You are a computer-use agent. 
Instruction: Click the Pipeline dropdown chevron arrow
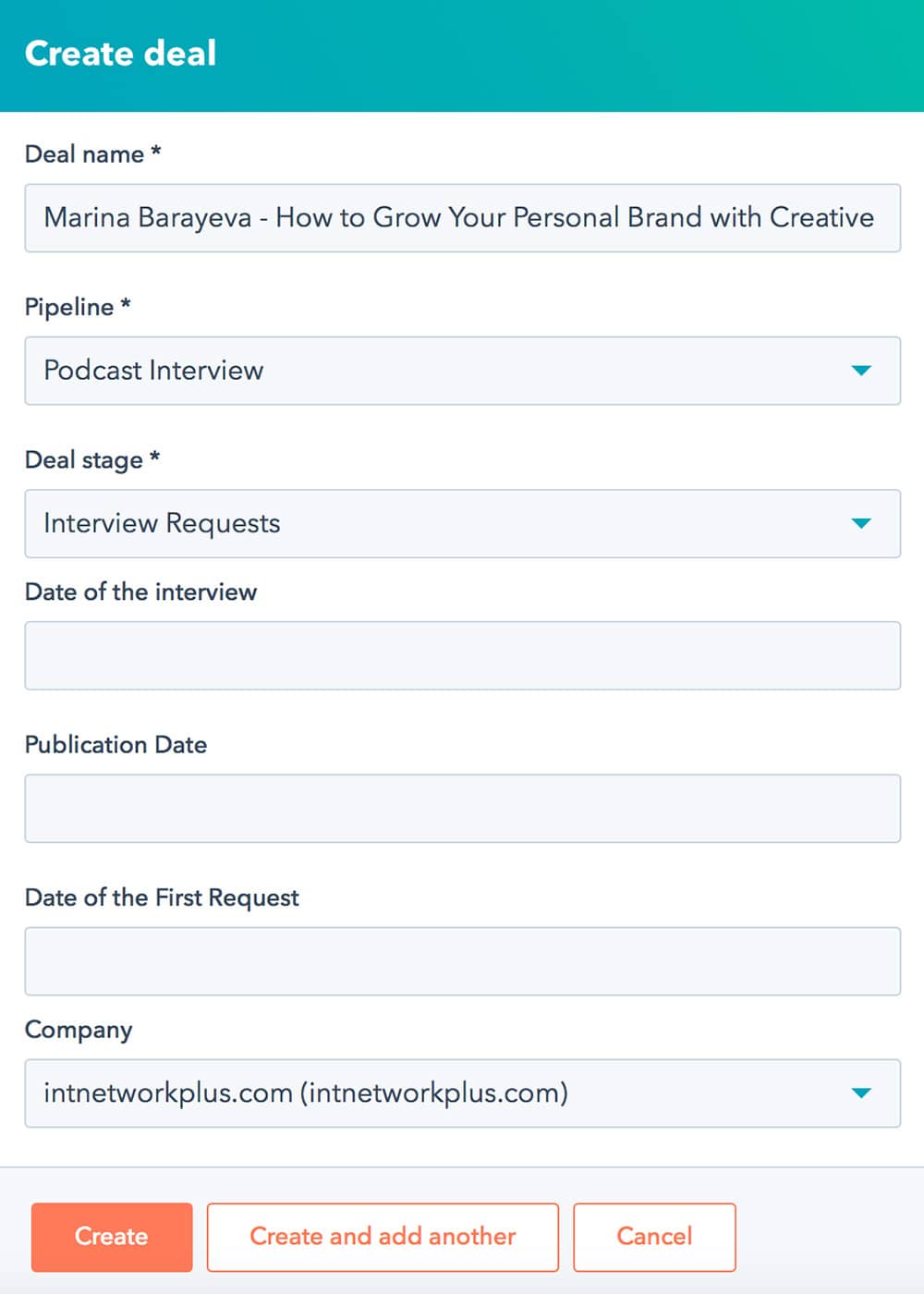pos(861,371)
